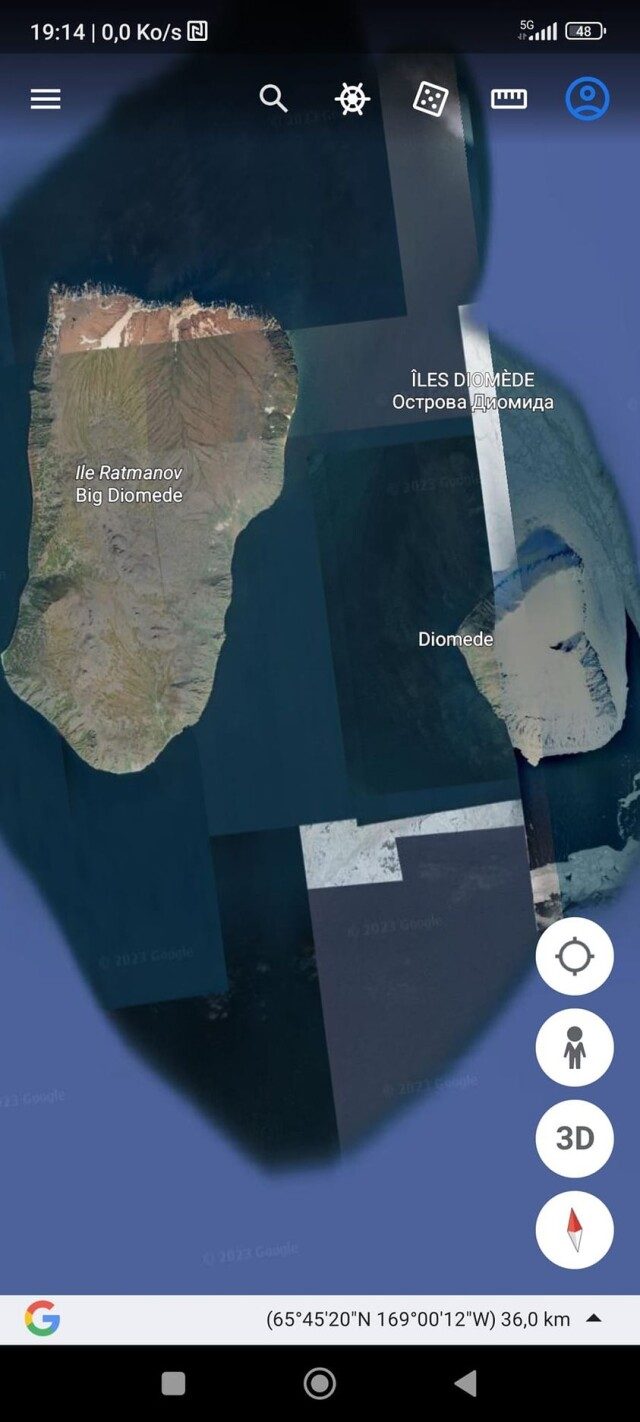Screen dimensions: 640x1422
Task: Launch Voyager ship wheel icon
Action: tap(352, 99)
